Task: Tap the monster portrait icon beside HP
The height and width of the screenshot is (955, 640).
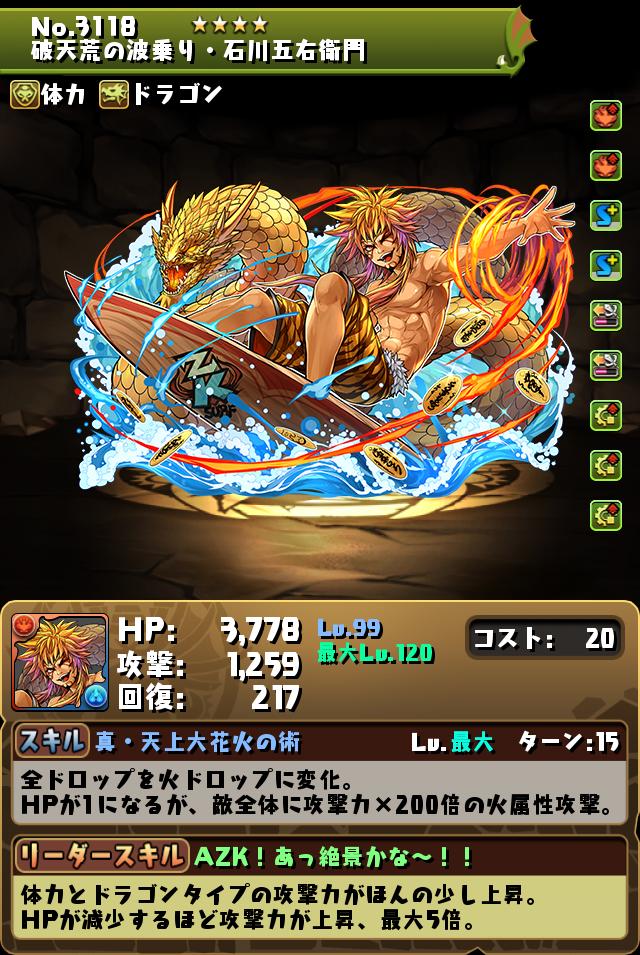Action: (60, 662)
